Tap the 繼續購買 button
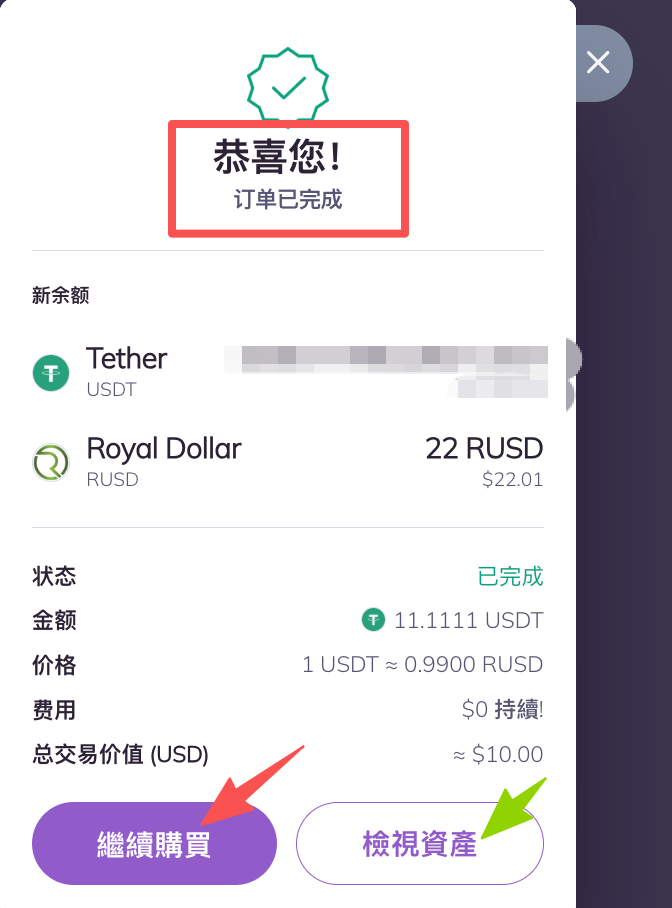 coord(154,844)
